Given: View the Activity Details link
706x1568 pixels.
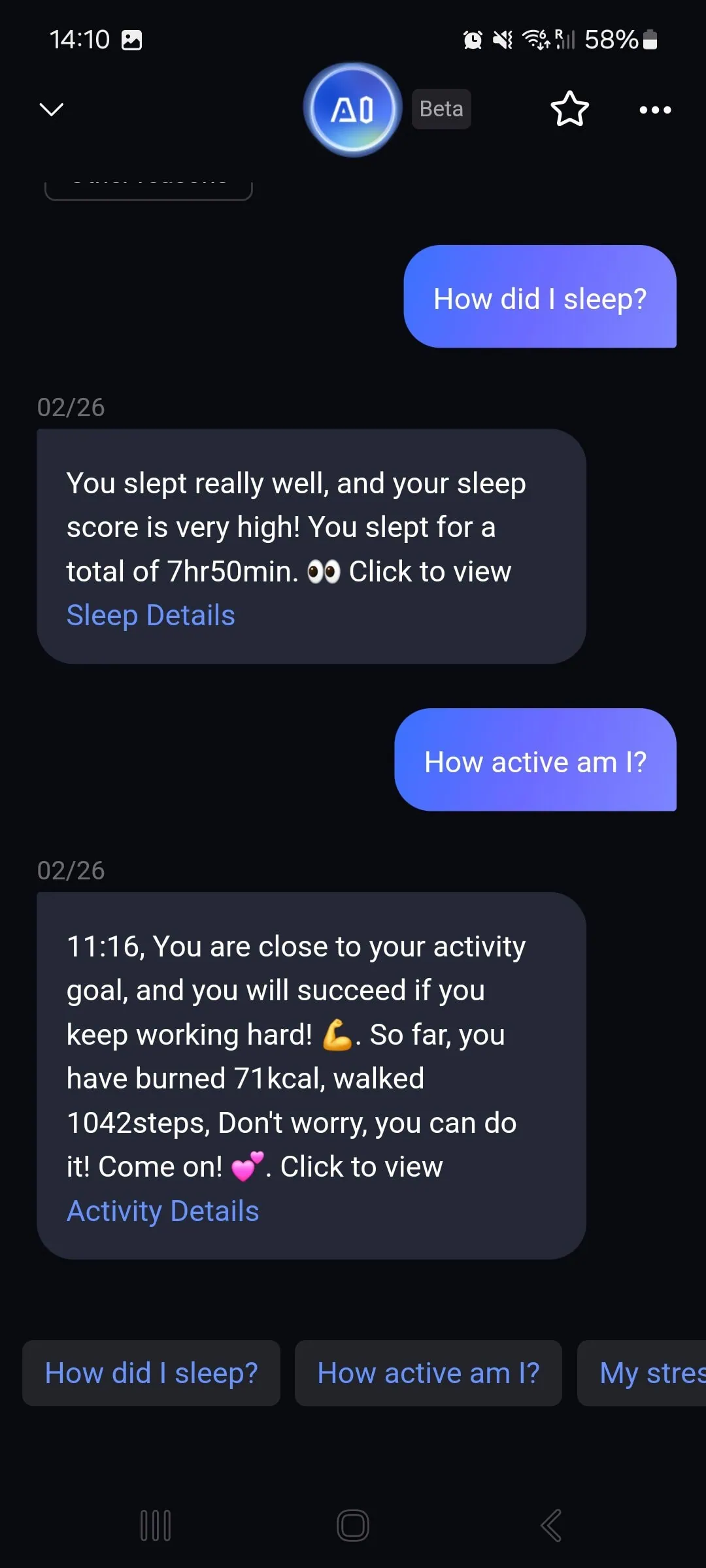Looking at the screenshot, I should coord(163,1211).
